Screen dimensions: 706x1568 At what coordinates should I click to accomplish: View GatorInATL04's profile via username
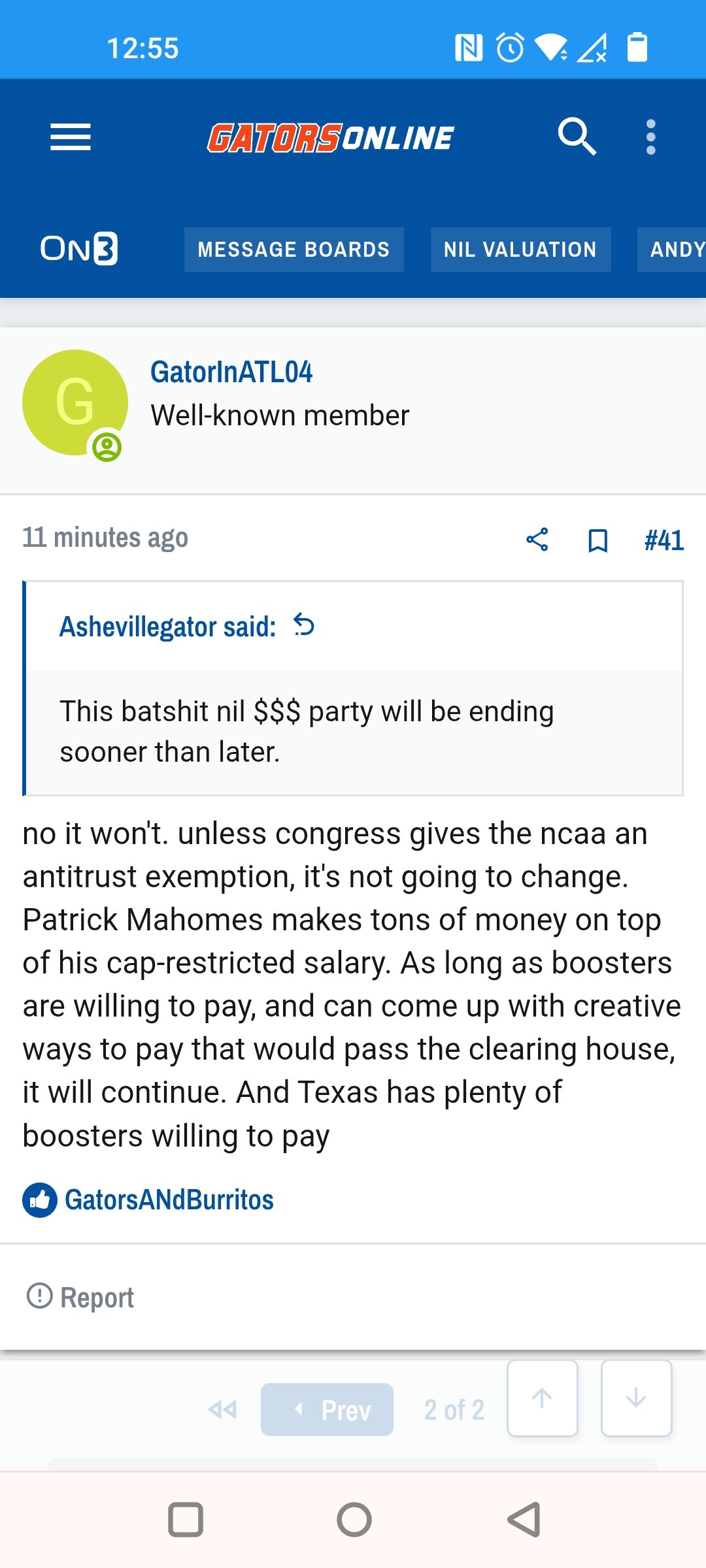point(231,372)
